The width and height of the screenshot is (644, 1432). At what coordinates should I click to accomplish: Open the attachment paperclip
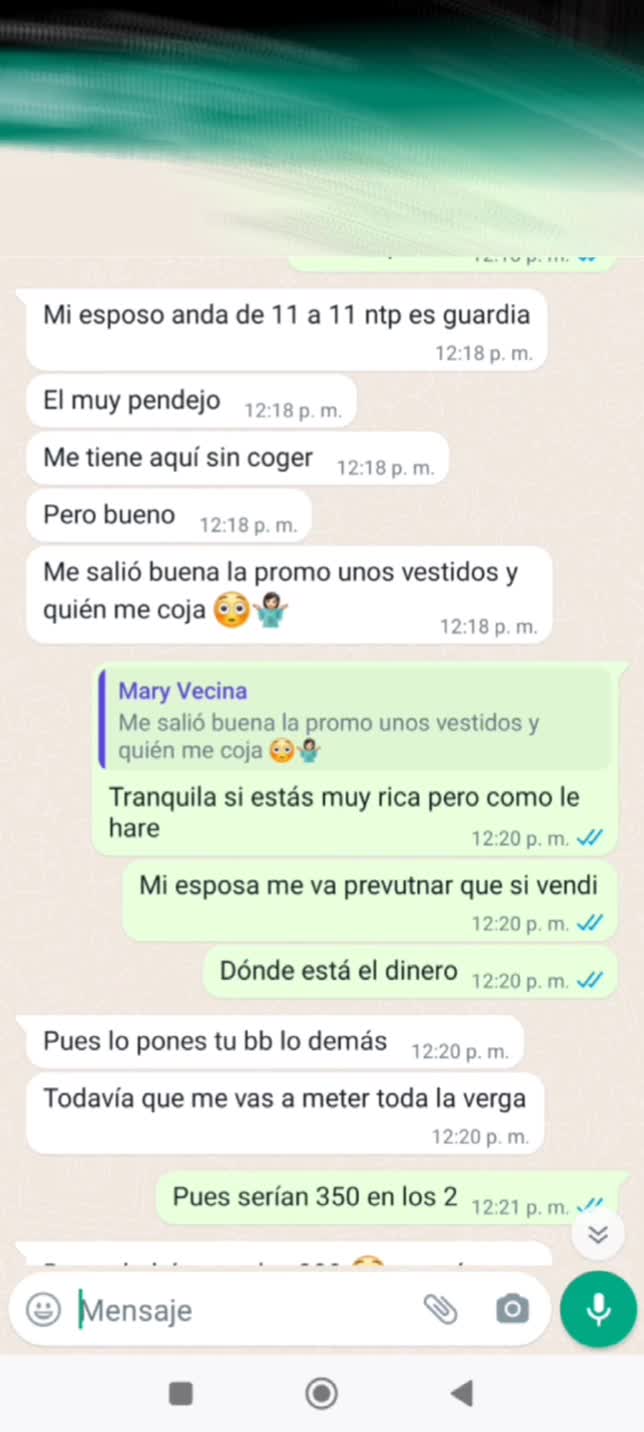[440, 1309]
